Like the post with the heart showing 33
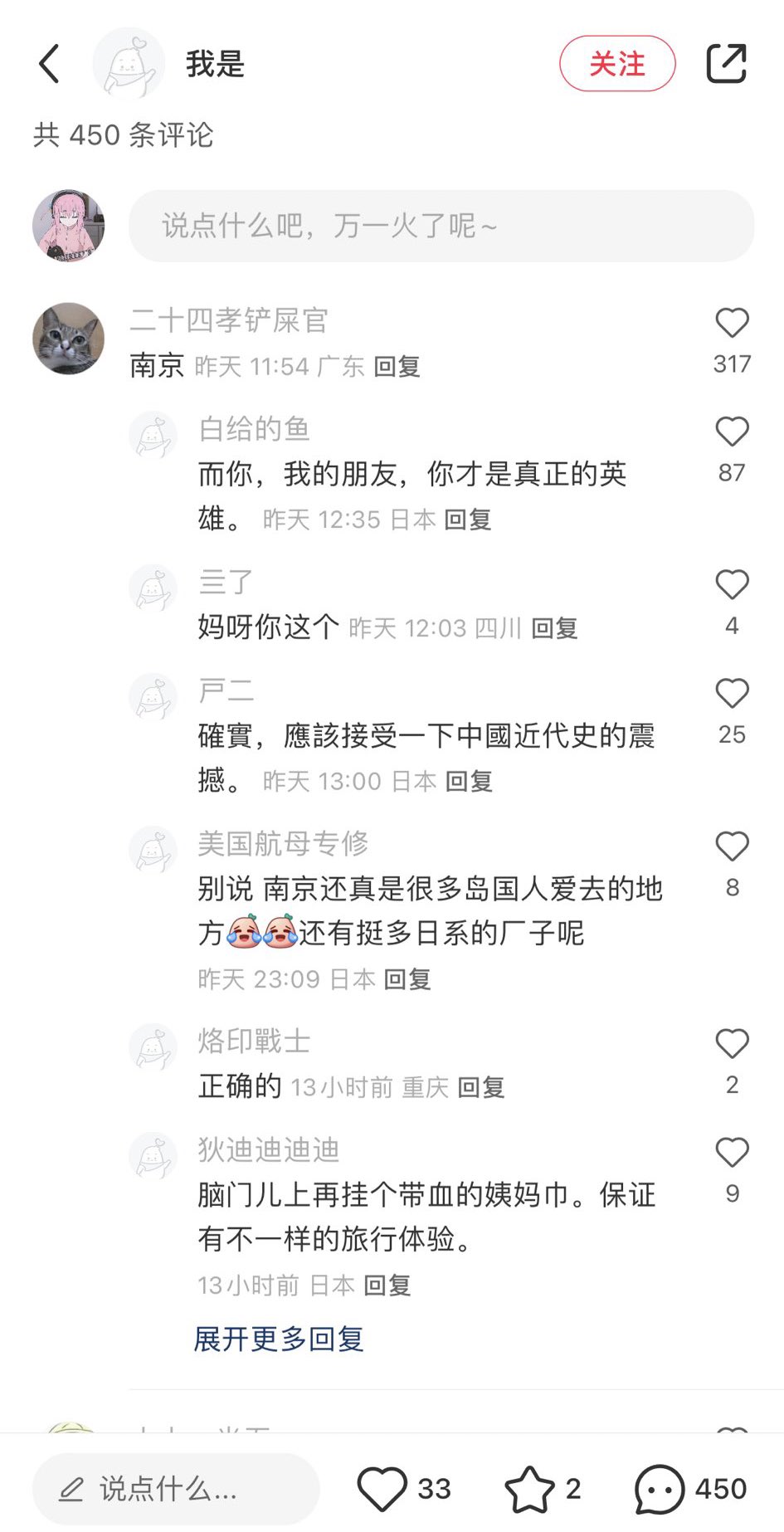784x1532 pixels. [x=382, y=1489]
